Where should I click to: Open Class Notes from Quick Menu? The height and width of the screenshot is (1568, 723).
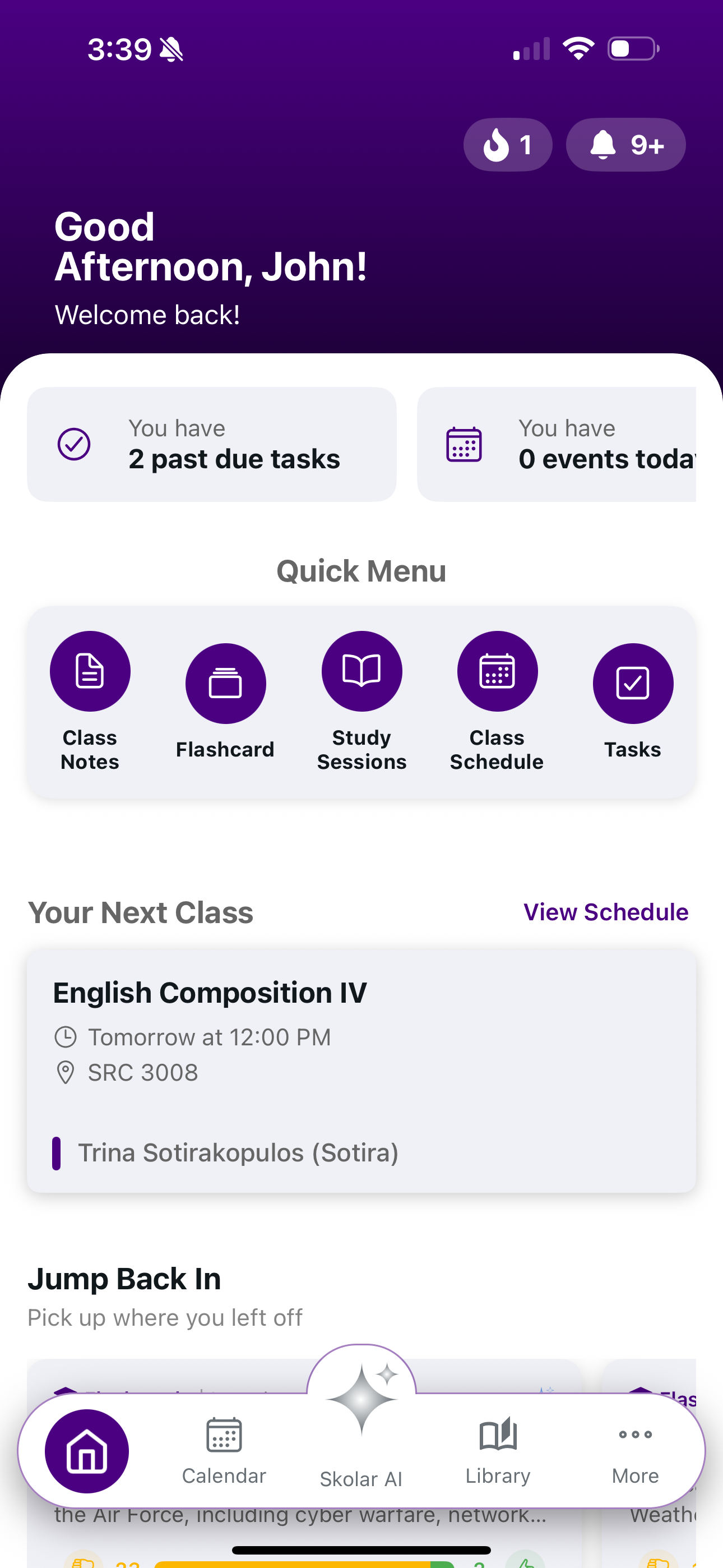pyautogui.click(x=90, y=672)
